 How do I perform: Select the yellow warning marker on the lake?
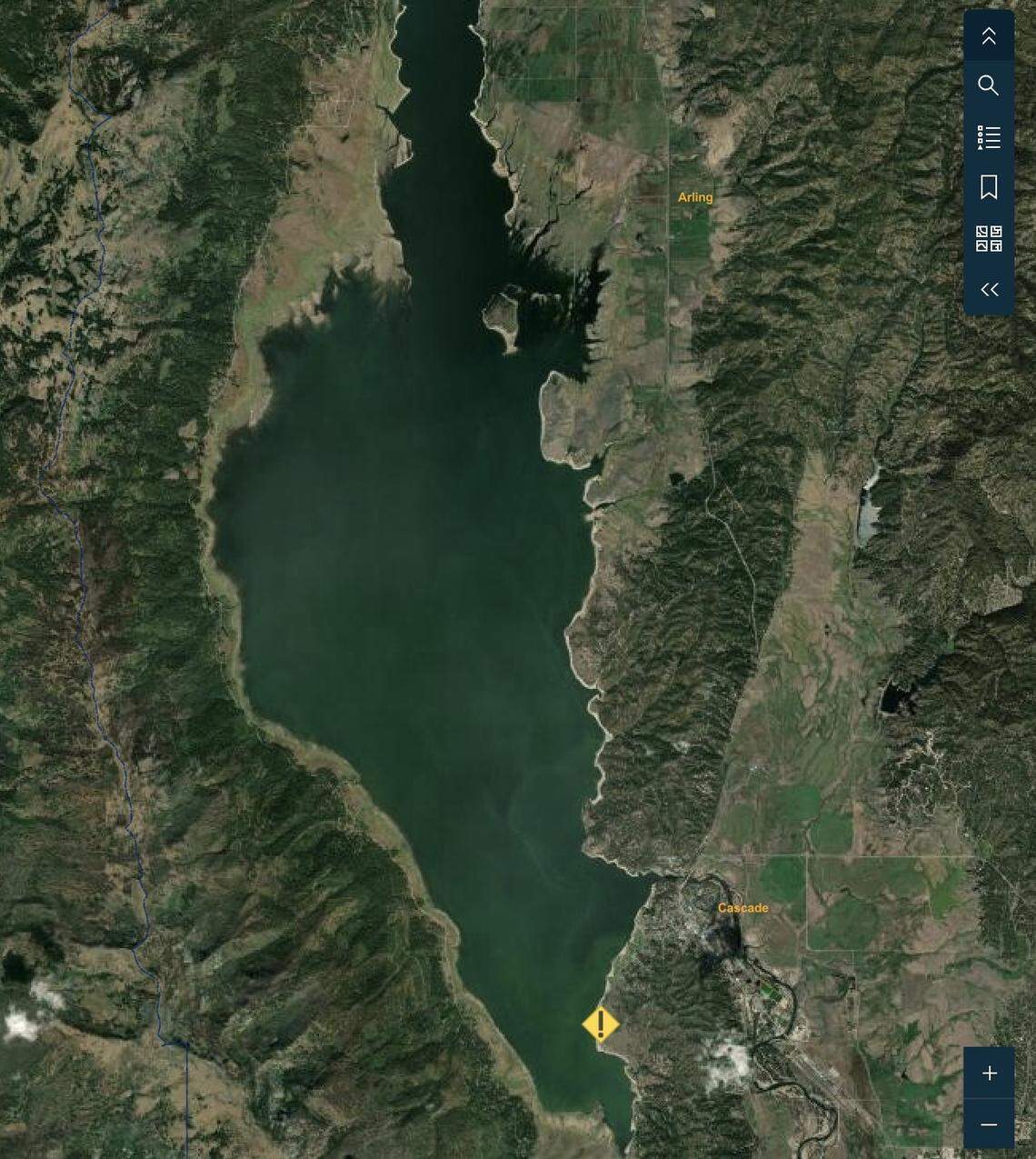pyautogui.click(x=600, y=1024)
